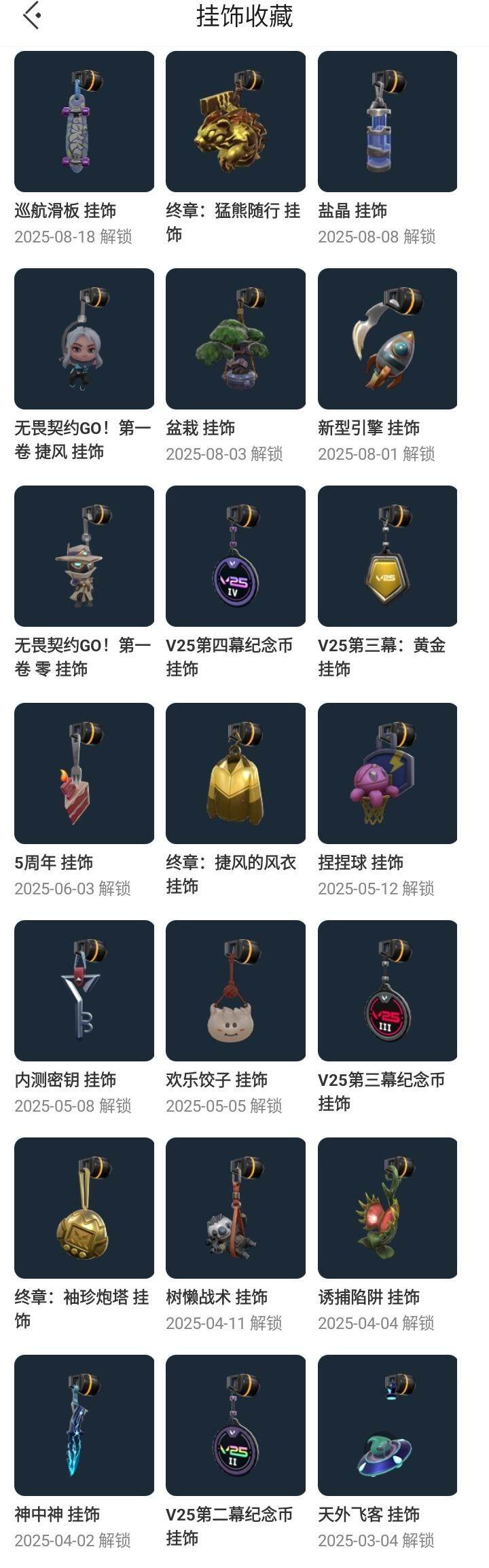
Task: Open the 树懒战术 挂饰 item
Action: [236, 1208]
